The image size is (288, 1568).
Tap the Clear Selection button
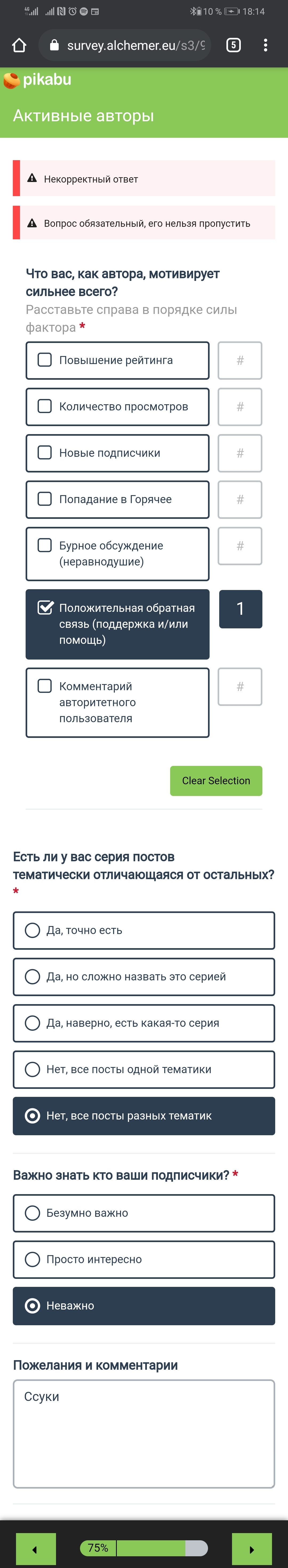[x=215, y=780]
